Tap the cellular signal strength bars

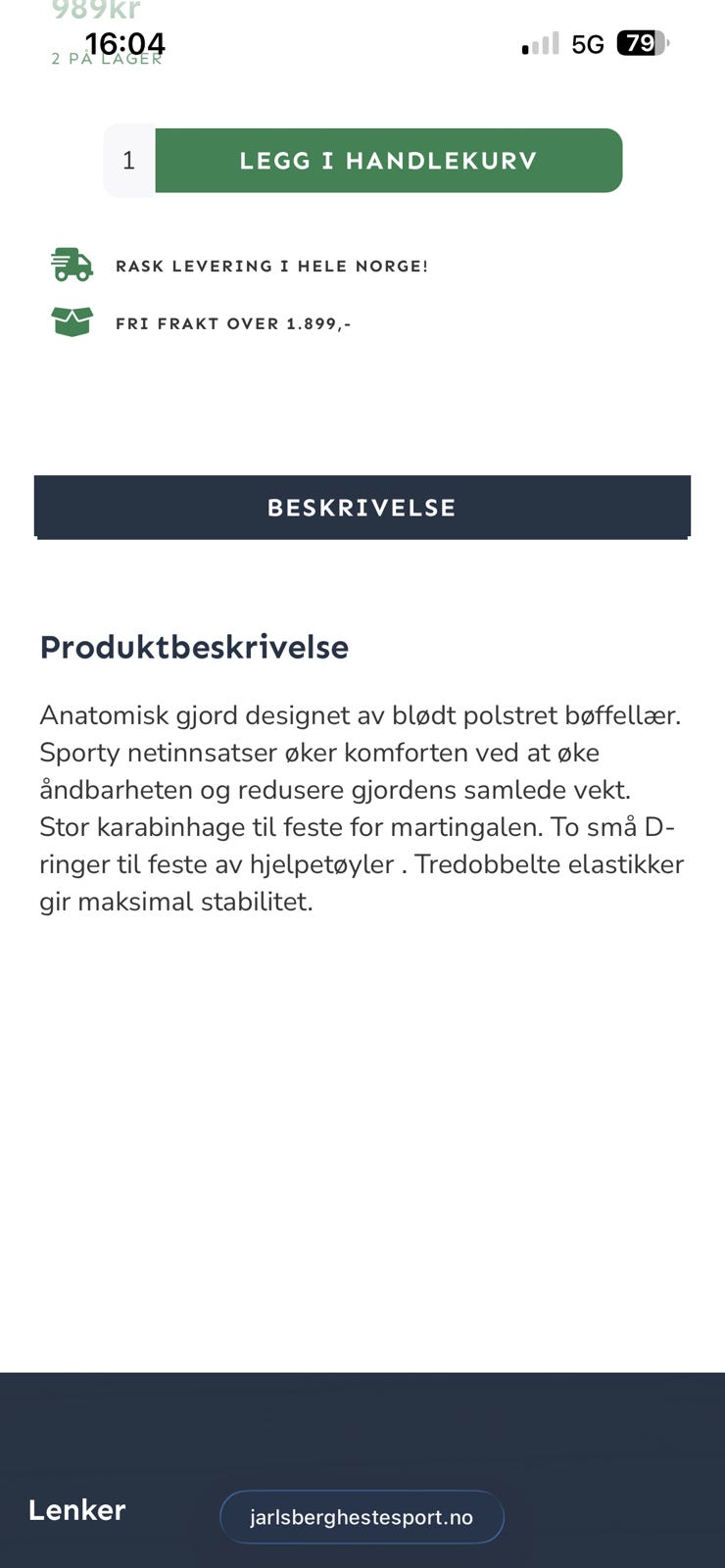click(x=537, y=43)
